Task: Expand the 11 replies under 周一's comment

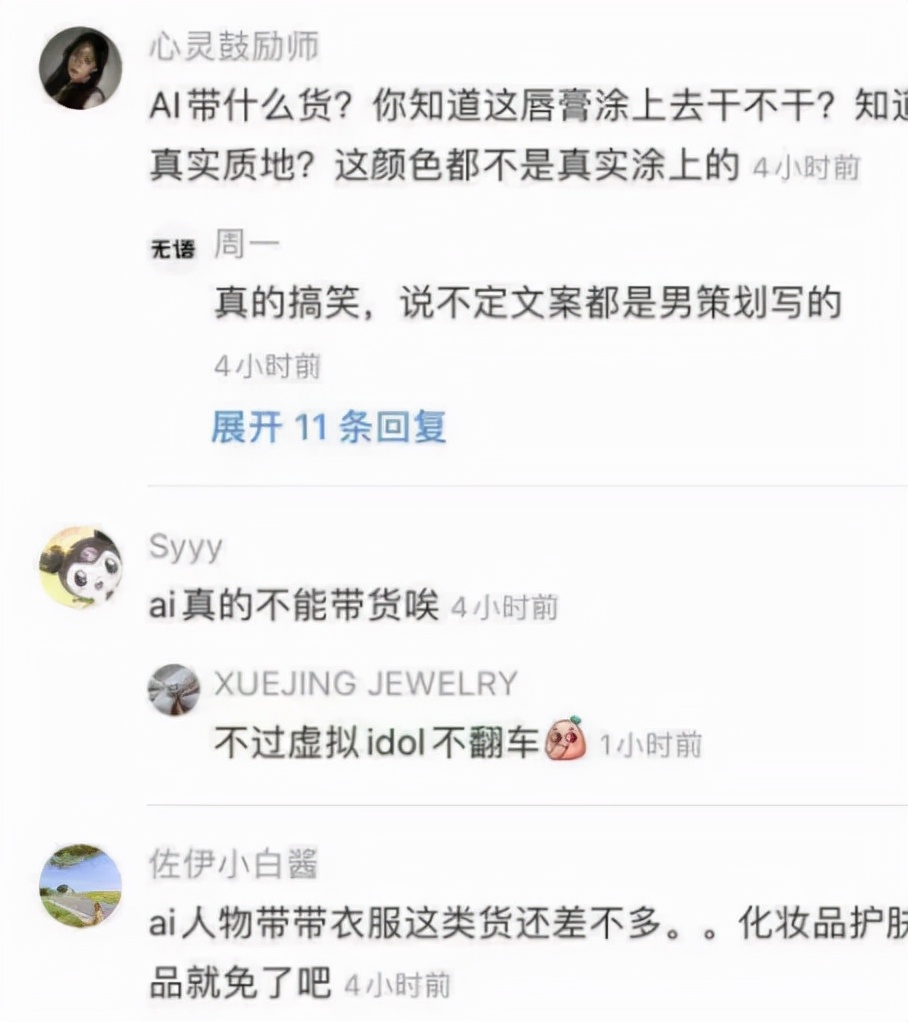Action: pos(328,427)
